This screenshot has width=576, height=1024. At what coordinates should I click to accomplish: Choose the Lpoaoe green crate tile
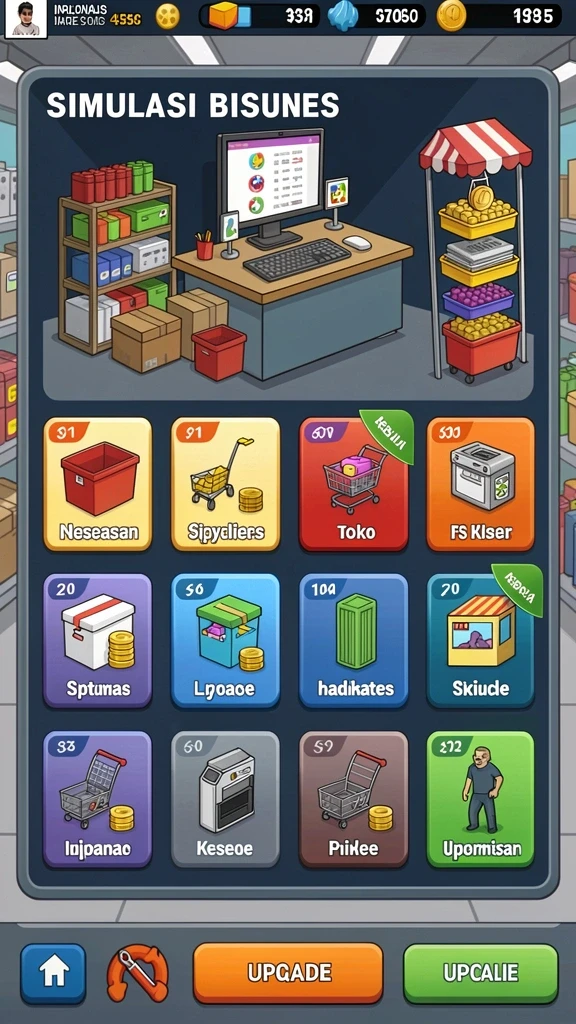(226, 641)
